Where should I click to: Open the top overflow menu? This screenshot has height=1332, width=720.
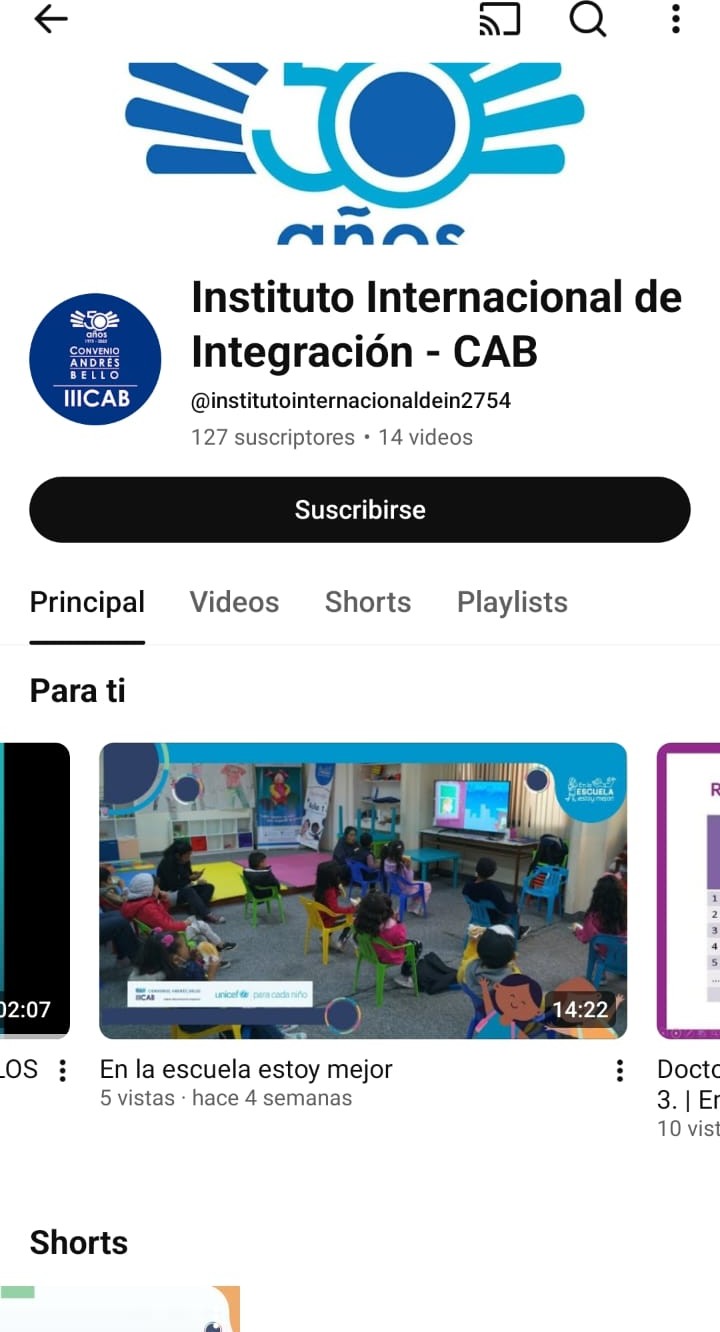[676, 19]
